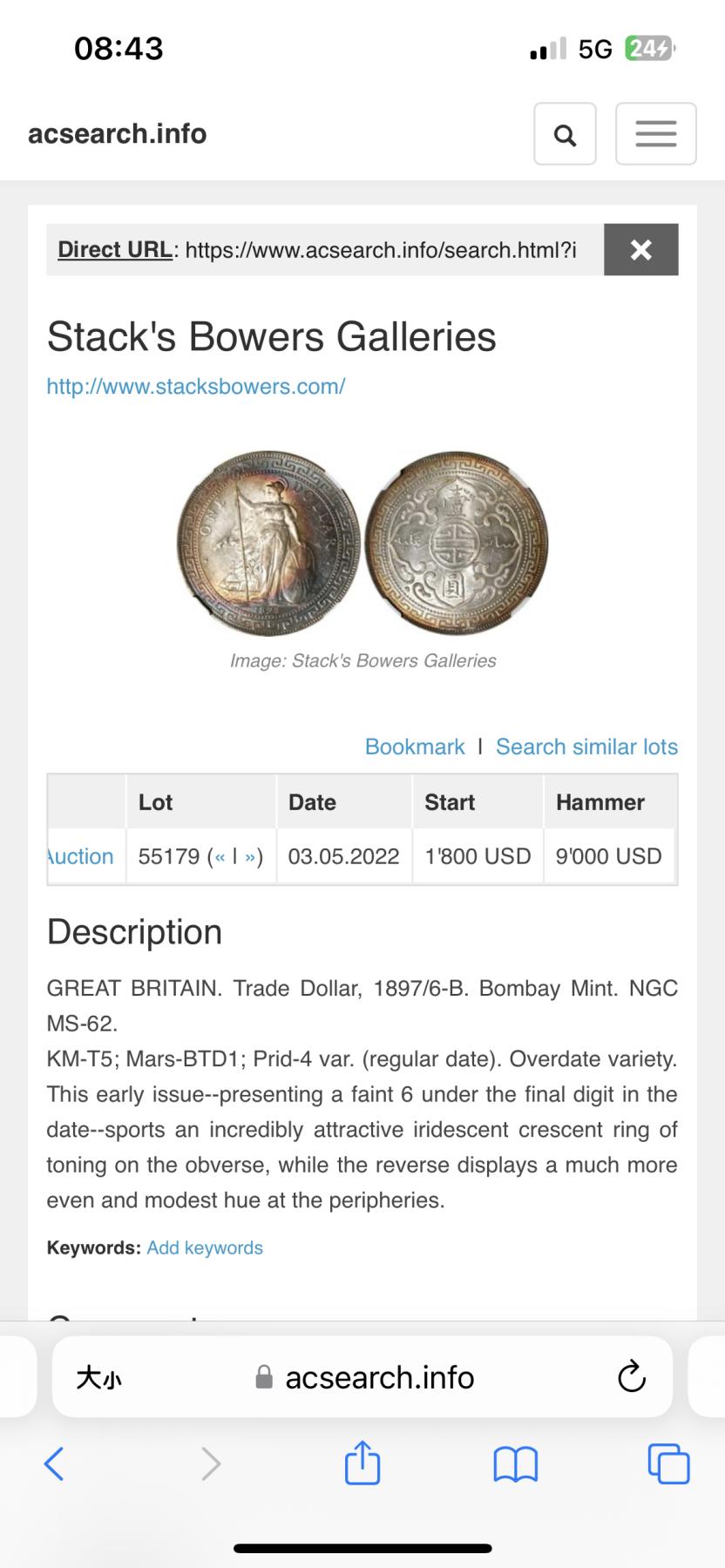
Task: Show all open tabs
Action: [x=668, y=1463]
